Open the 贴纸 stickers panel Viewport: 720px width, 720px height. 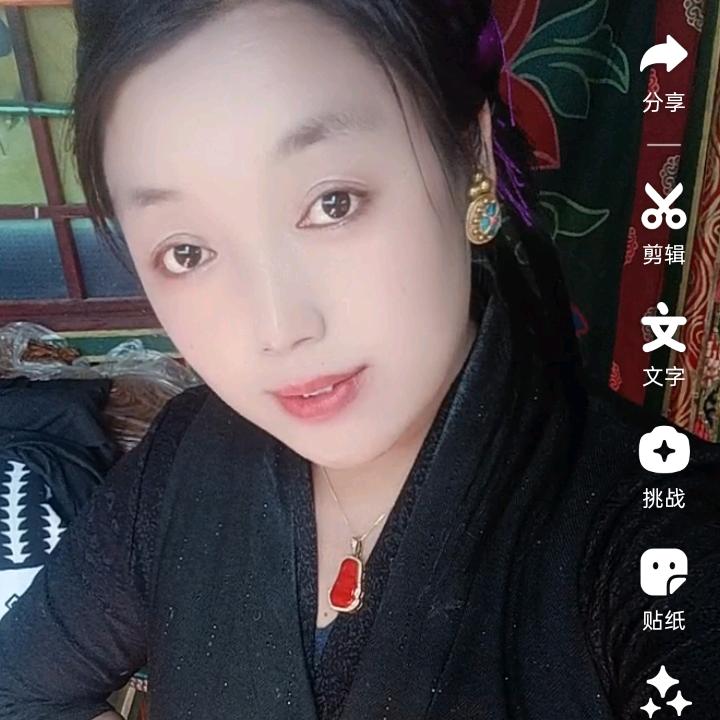[x=664, y=573]
